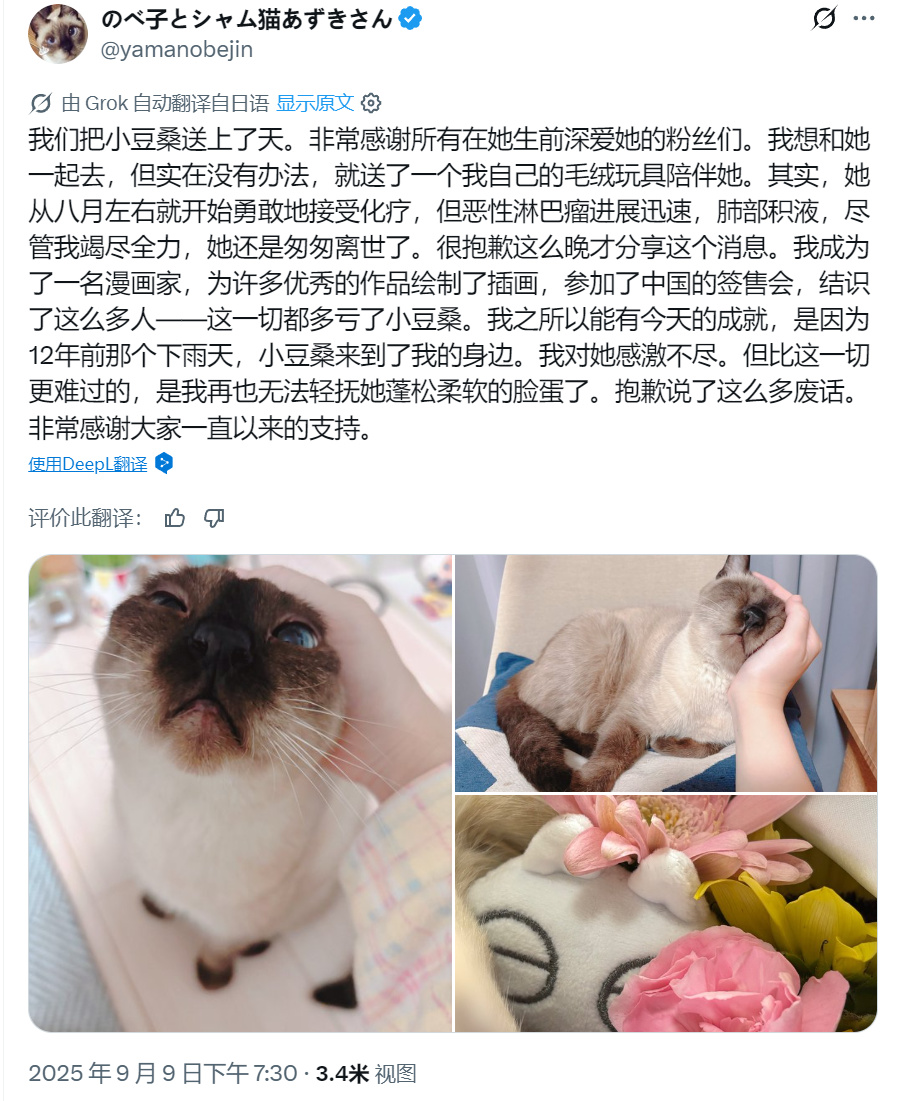Open the photo of cat resting on hand
900x1101 pixels.
tap(666, 673)
